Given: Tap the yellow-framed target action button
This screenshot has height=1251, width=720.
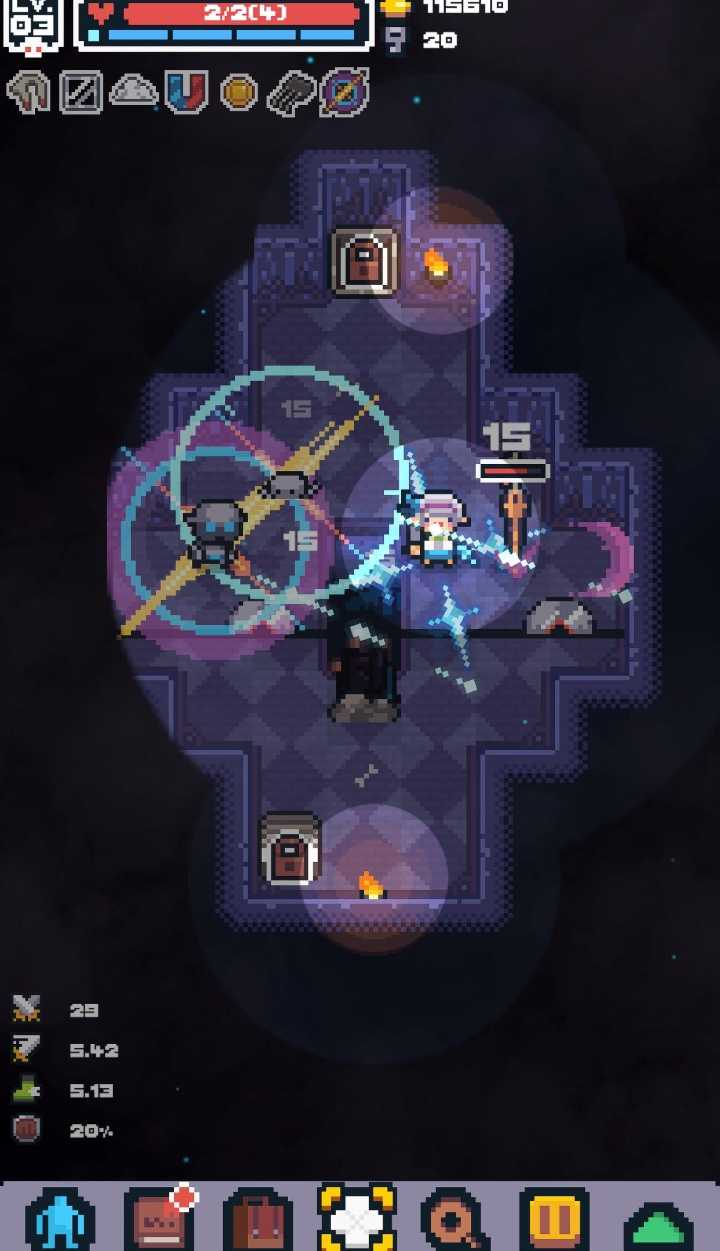Looking at the screenshot, I should tap(356, 1218).
